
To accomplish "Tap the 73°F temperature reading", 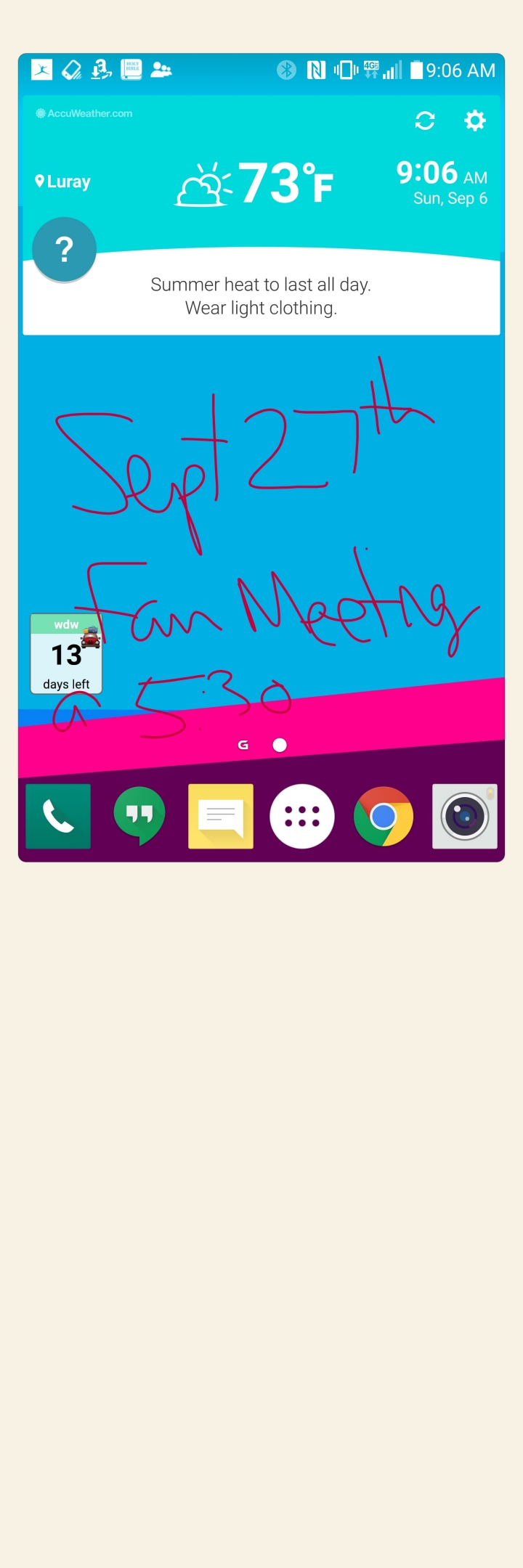I will (285, 183).
